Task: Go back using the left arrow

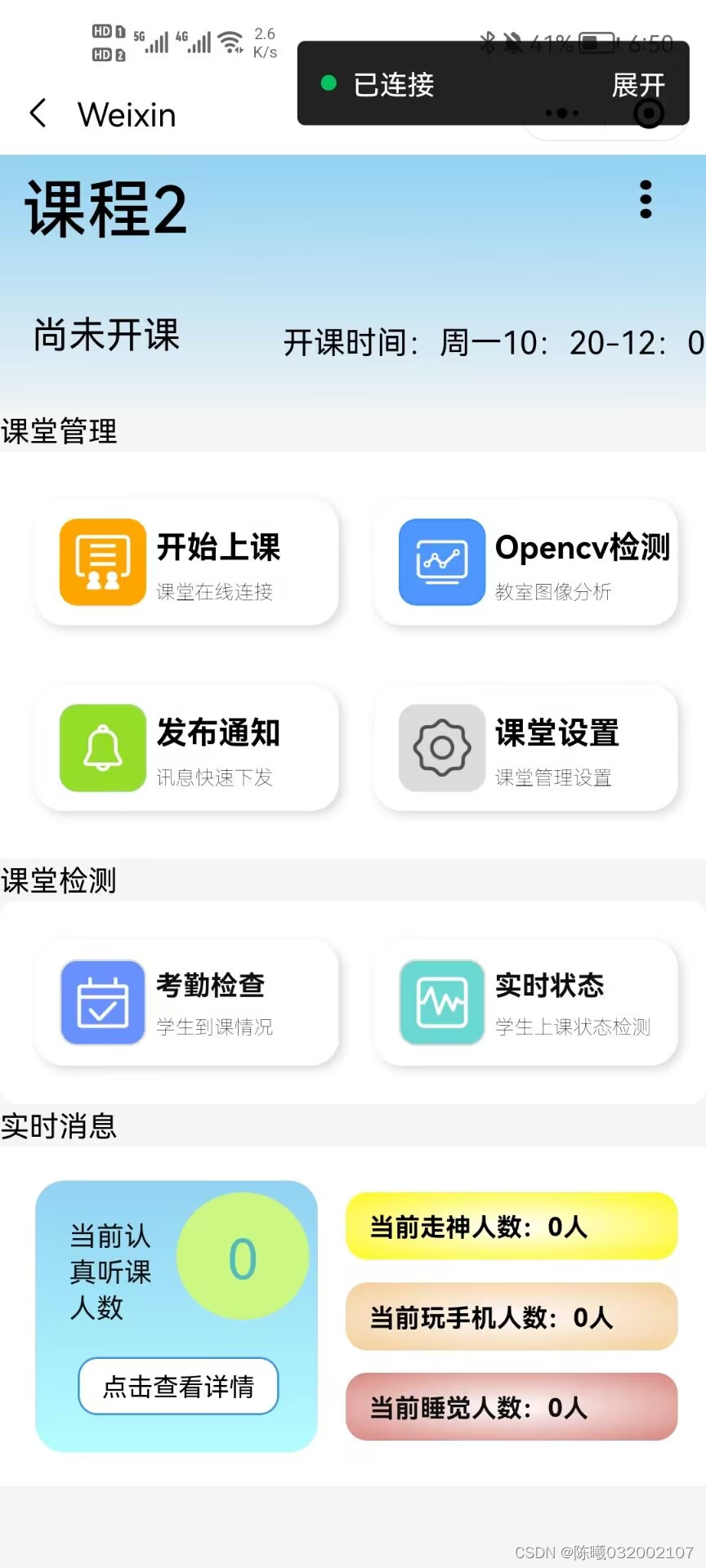Action: 37,114
